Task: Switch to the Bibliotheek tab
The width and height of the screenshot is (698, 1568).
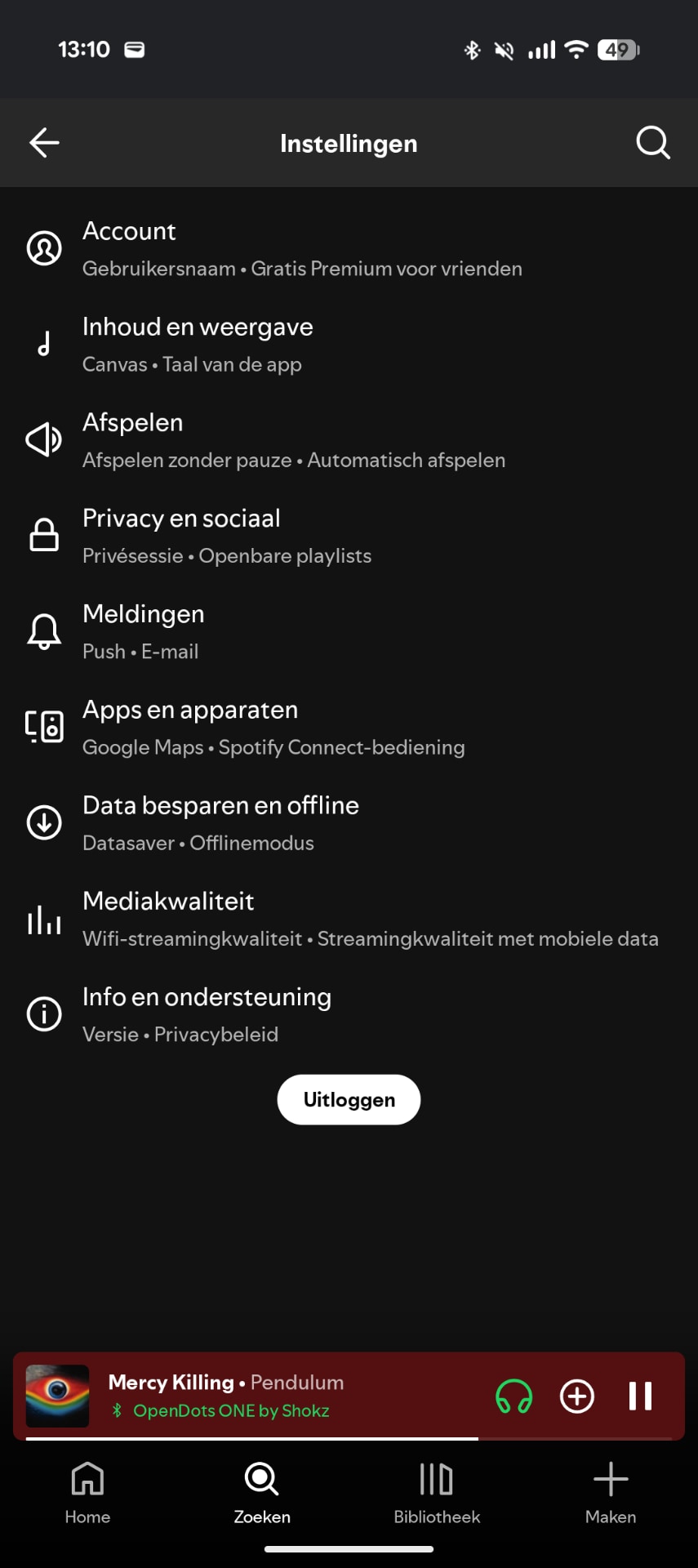Action: (x=437, y=1492)
